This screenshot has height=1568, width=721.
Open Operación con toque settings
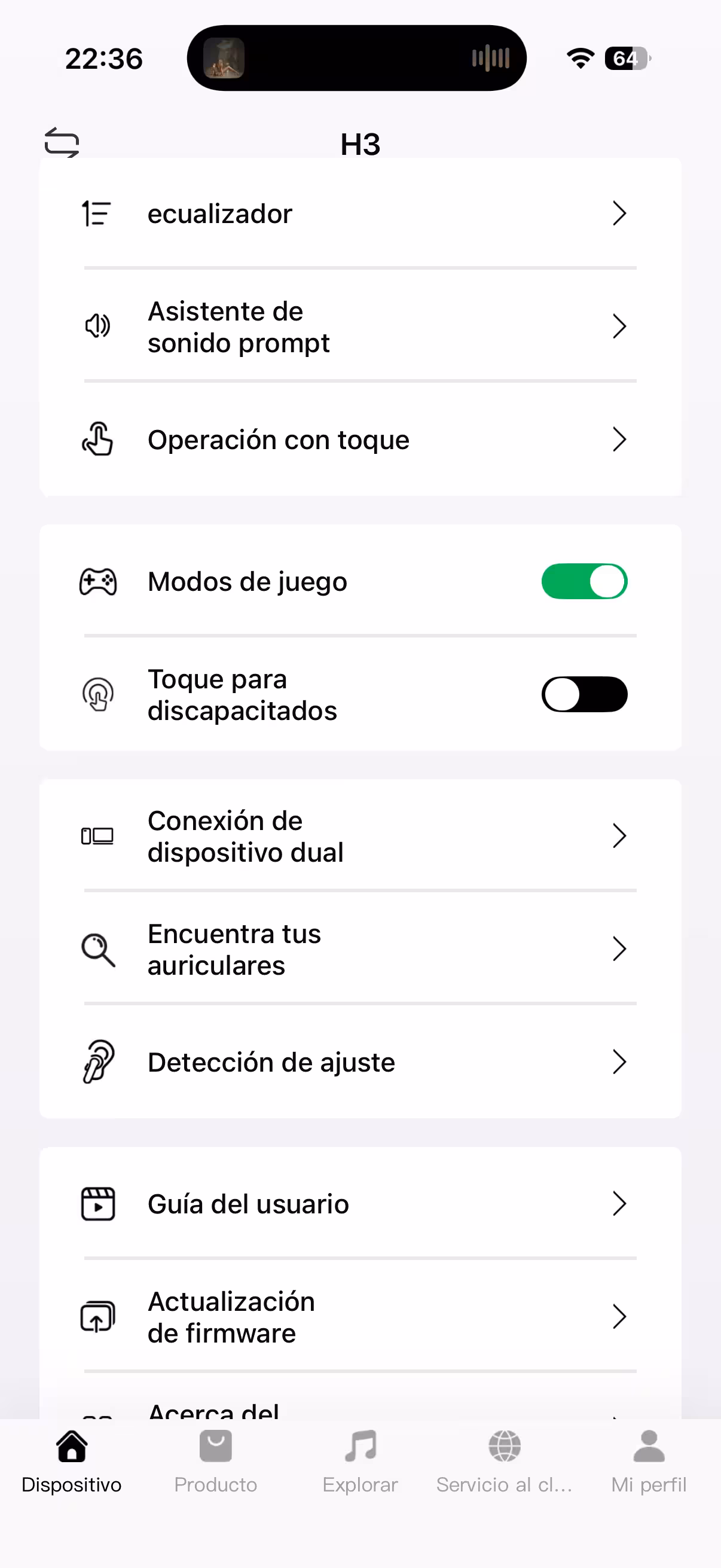pyautogui.click(x=359, y=440)
